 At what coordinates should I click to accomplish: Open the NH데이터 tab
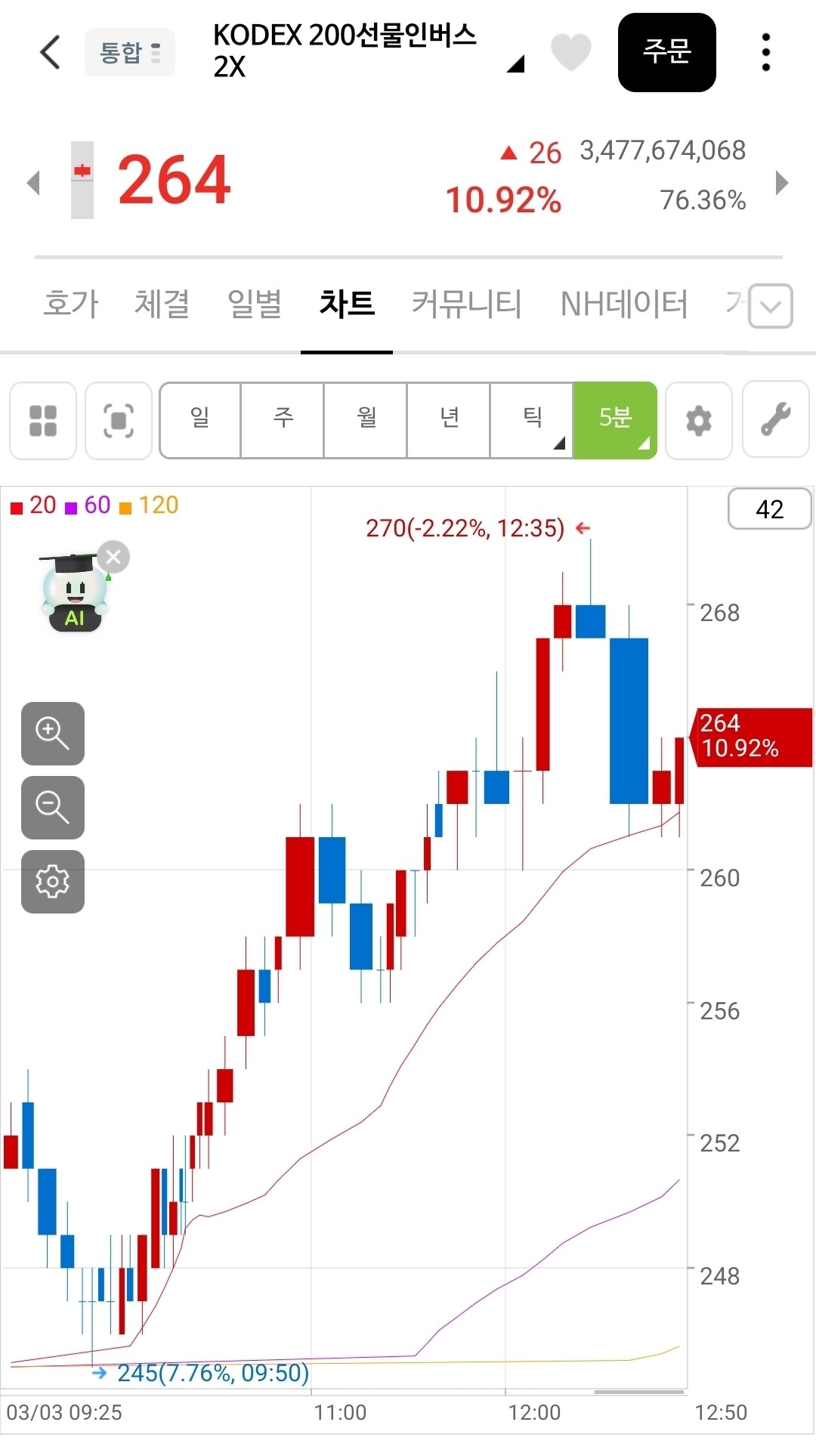(x=624, y=304)
